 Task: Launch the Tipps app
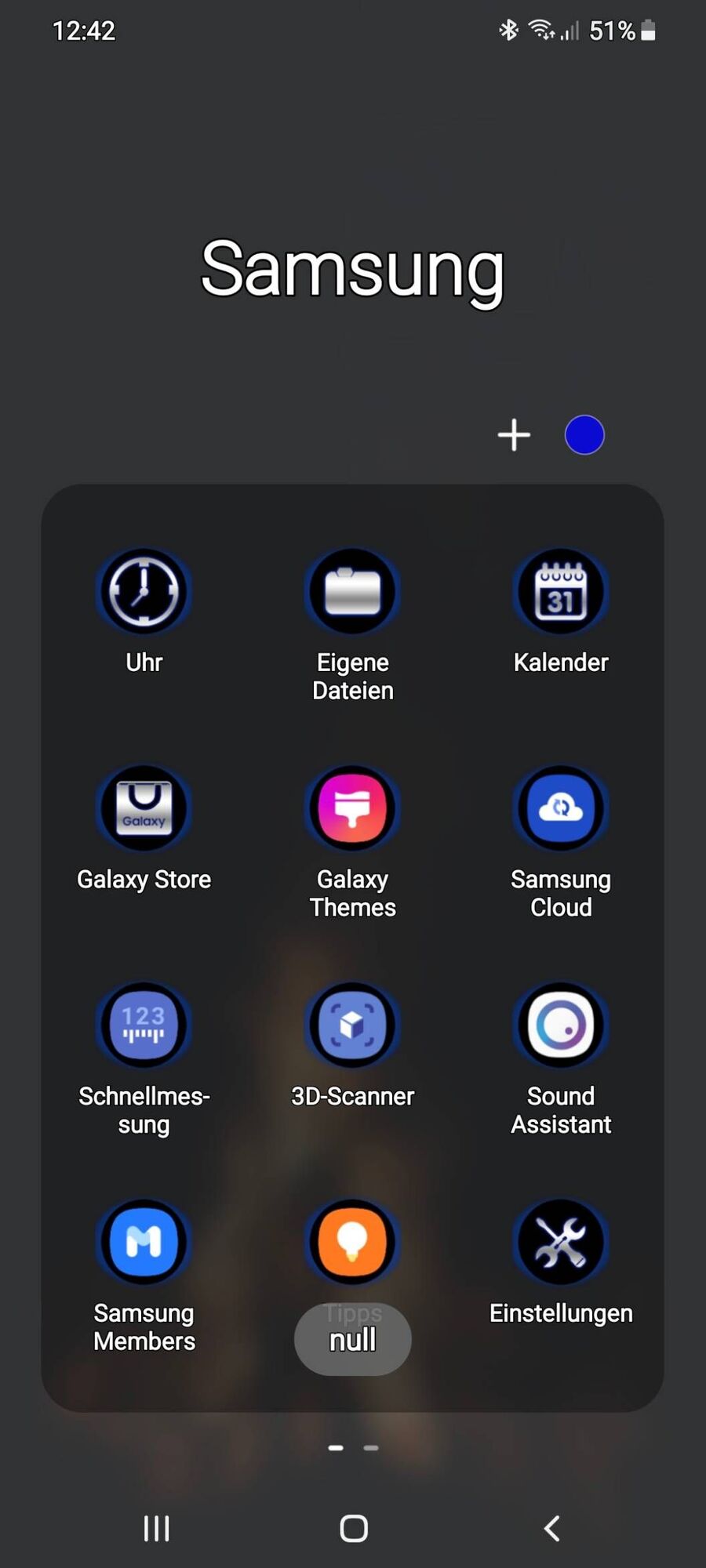(x=352, y=1243)
